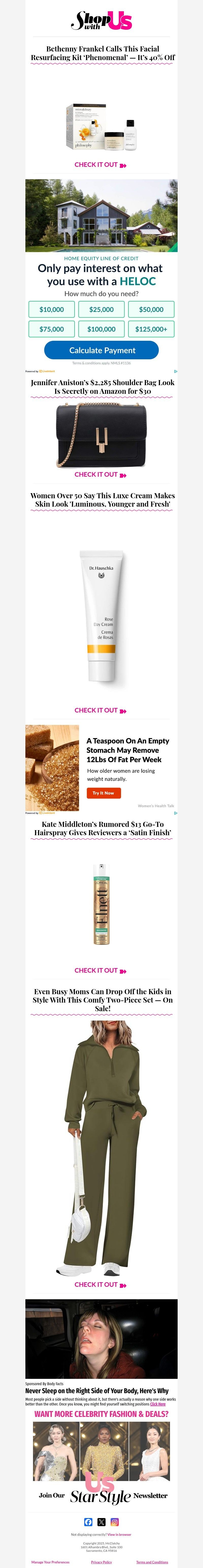Choose the $25,000 credit option

(x=101, y=309)
